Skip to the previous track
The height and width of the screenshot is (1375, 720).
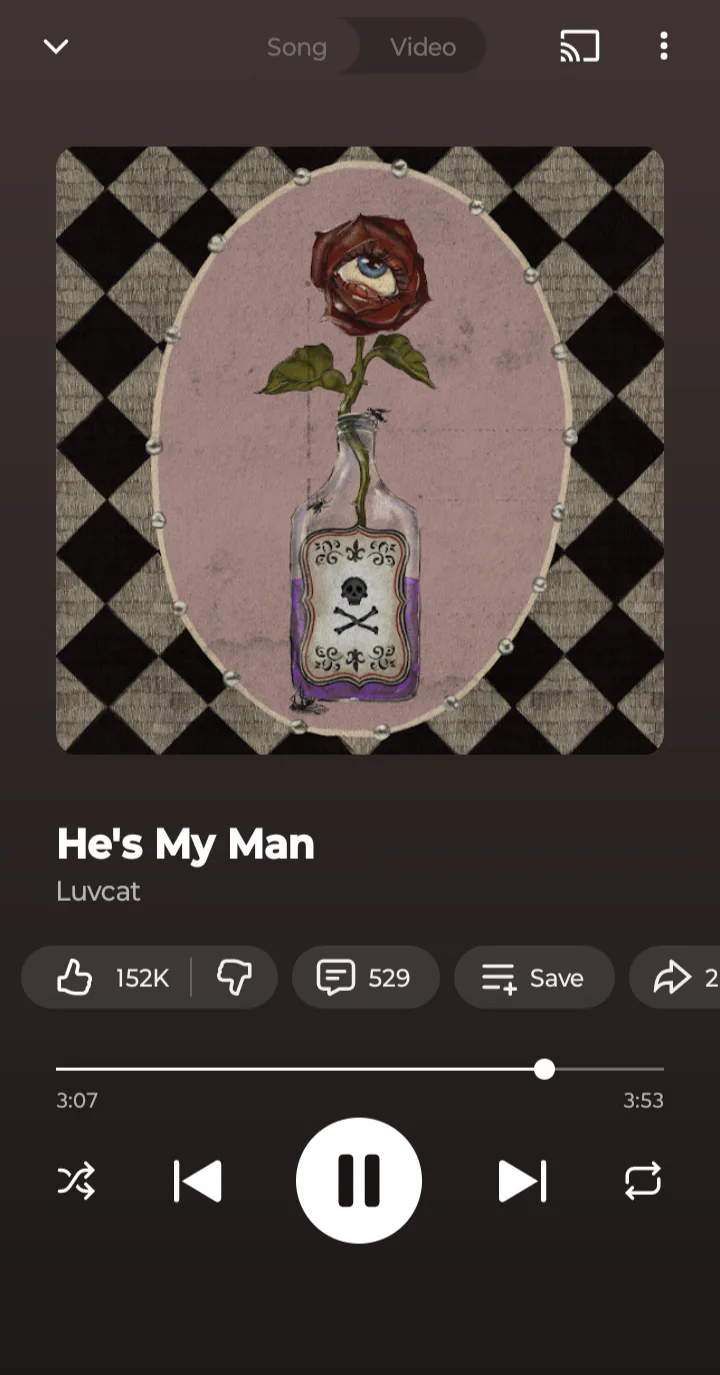[198, 1181]
